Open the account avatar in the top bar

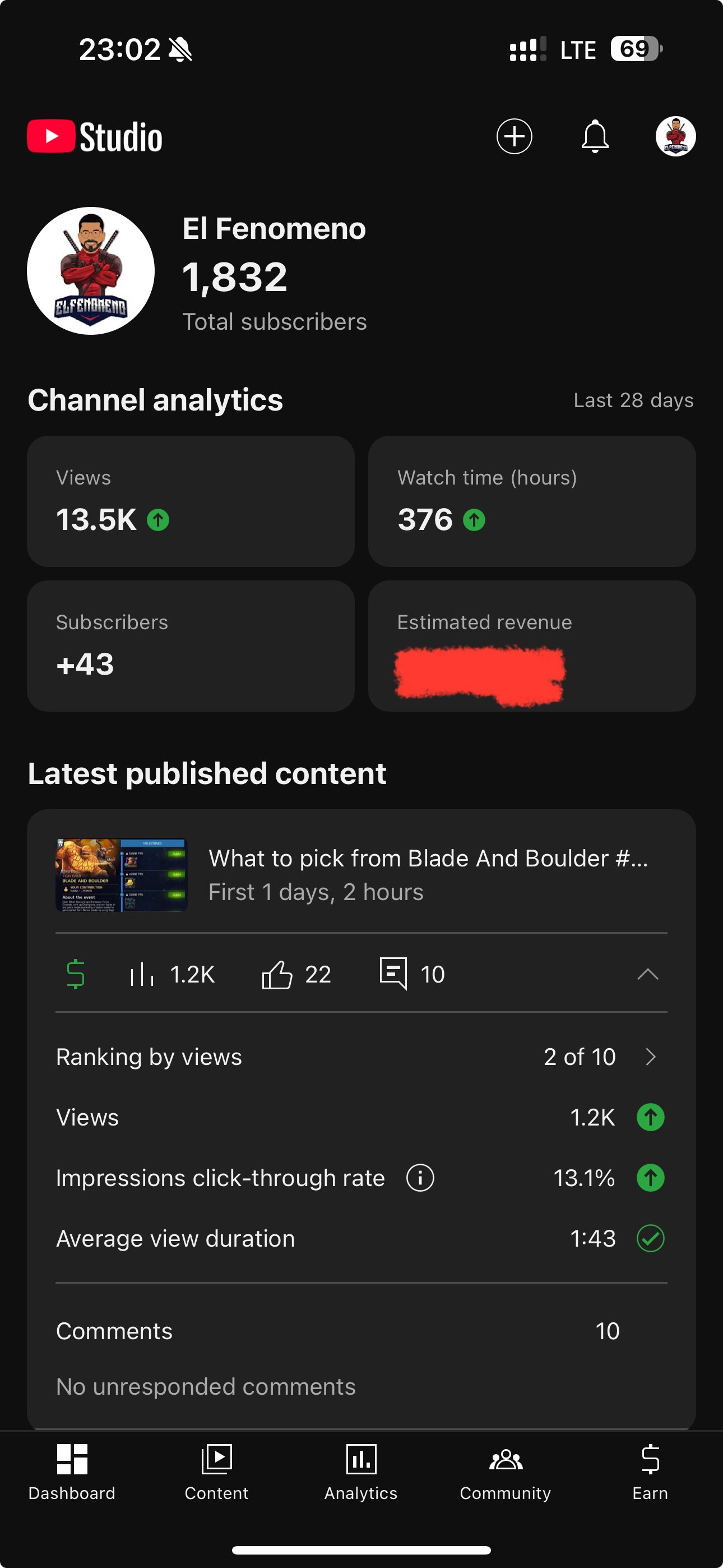(675, 136)
